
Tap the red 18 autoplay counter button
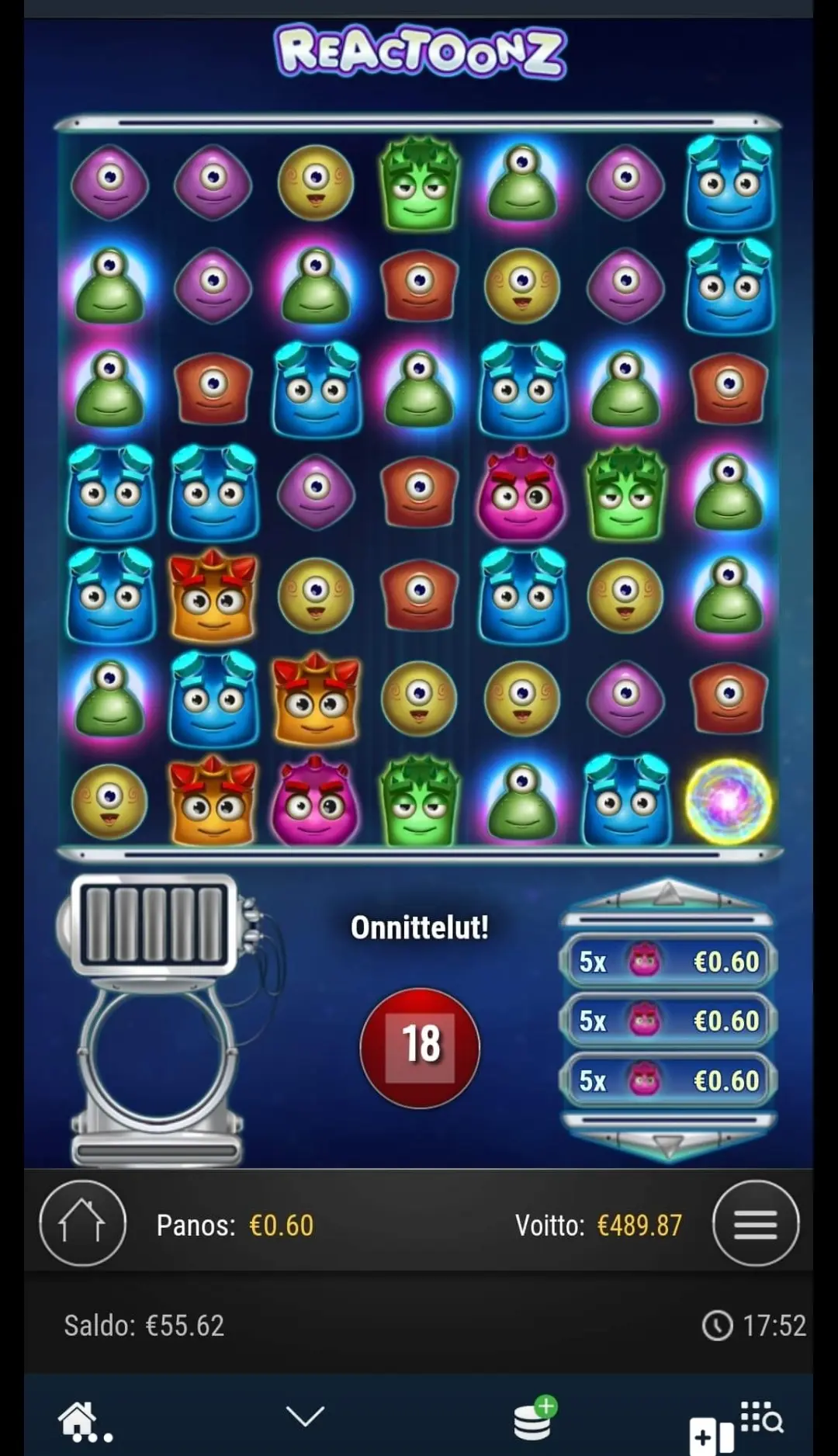(x=420, y=1048)
